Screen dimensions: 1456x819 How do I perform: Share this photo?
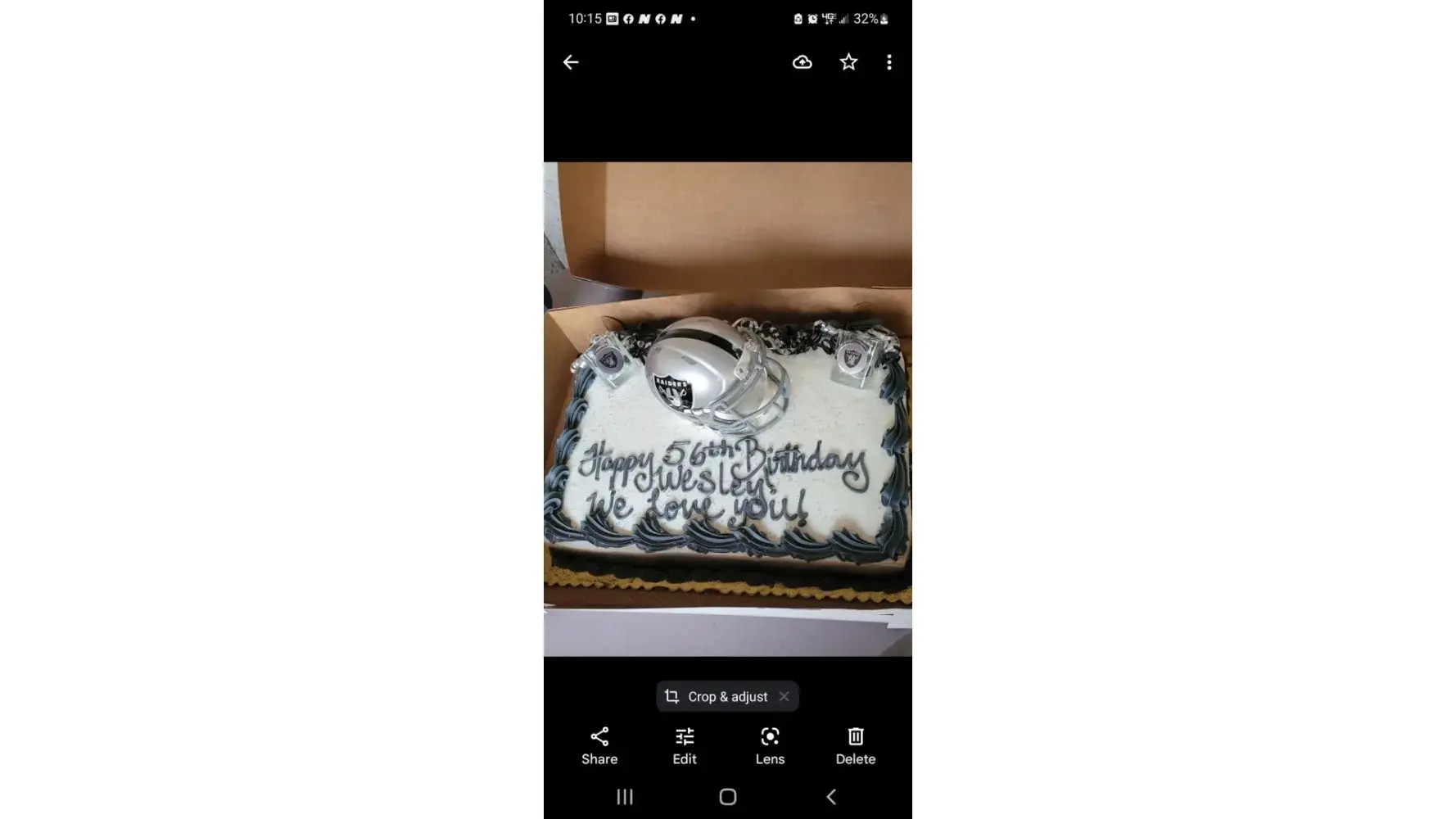[x=599, y=745]
